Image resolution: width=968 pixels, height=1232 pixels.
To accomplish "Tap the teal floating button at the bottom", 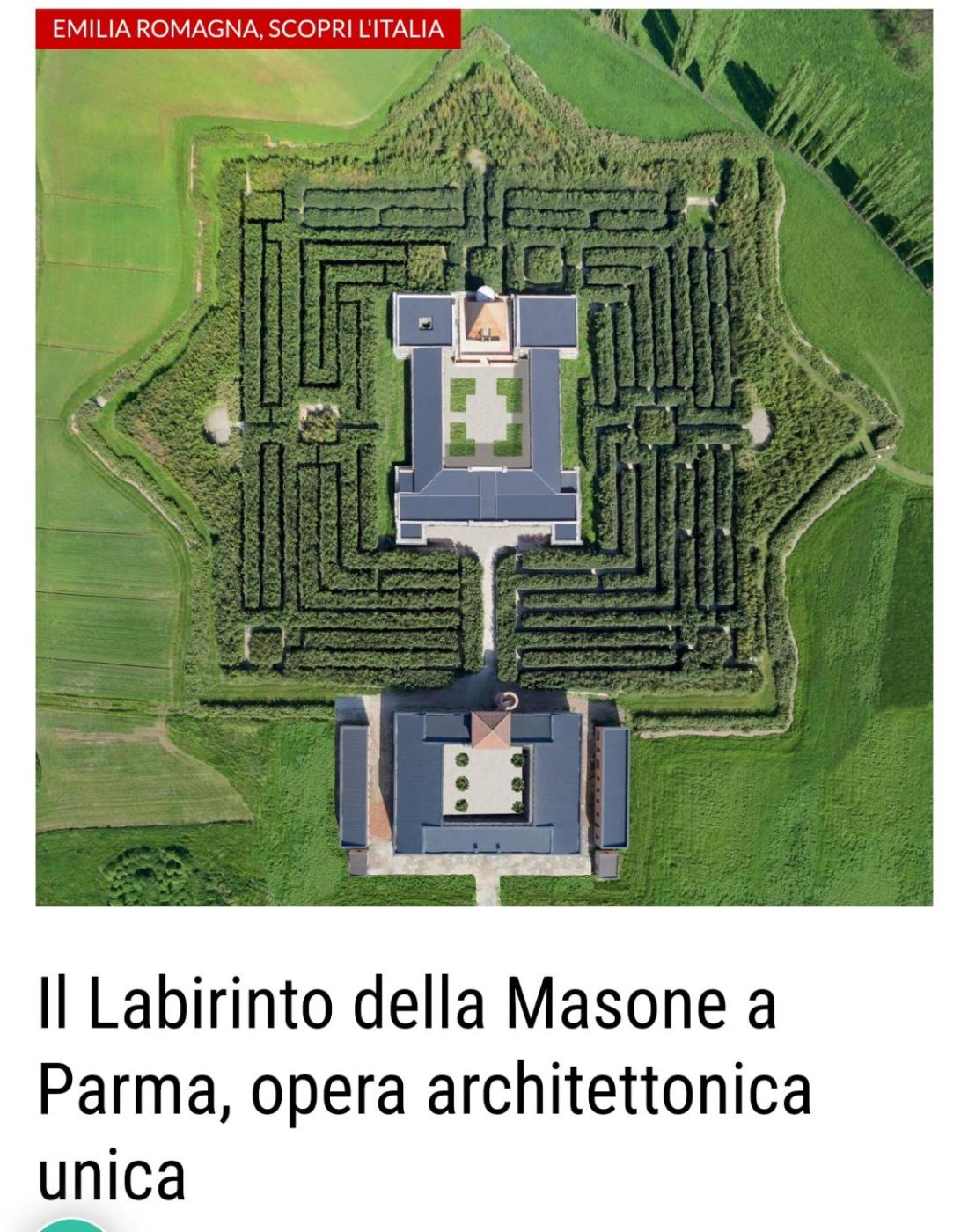I will click(72, 1224).
